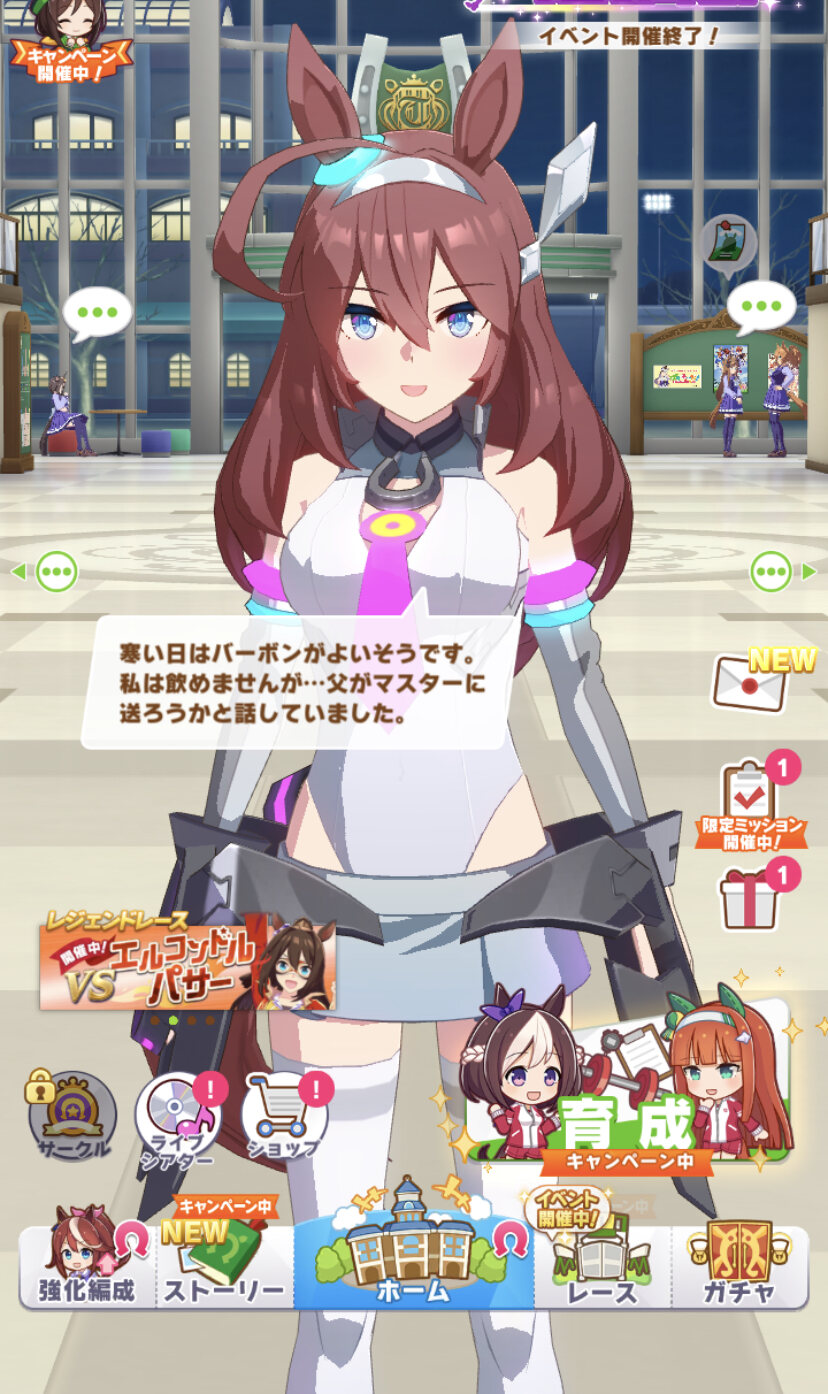828x1394 pixels.
Task: Tap the right green speech arrow
Action: [x=782, y=572]
